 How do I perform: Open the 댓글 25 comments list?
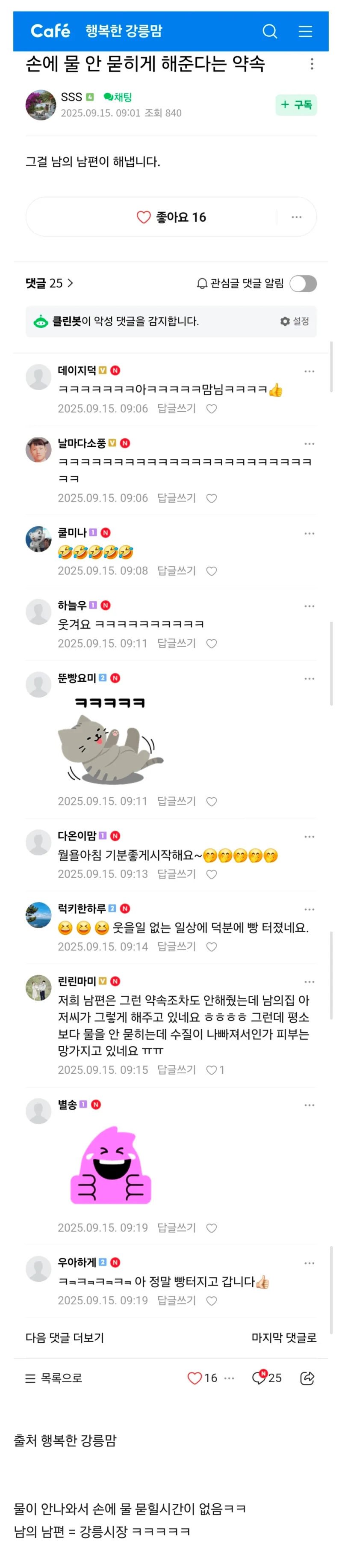click(x=49, y=283)
